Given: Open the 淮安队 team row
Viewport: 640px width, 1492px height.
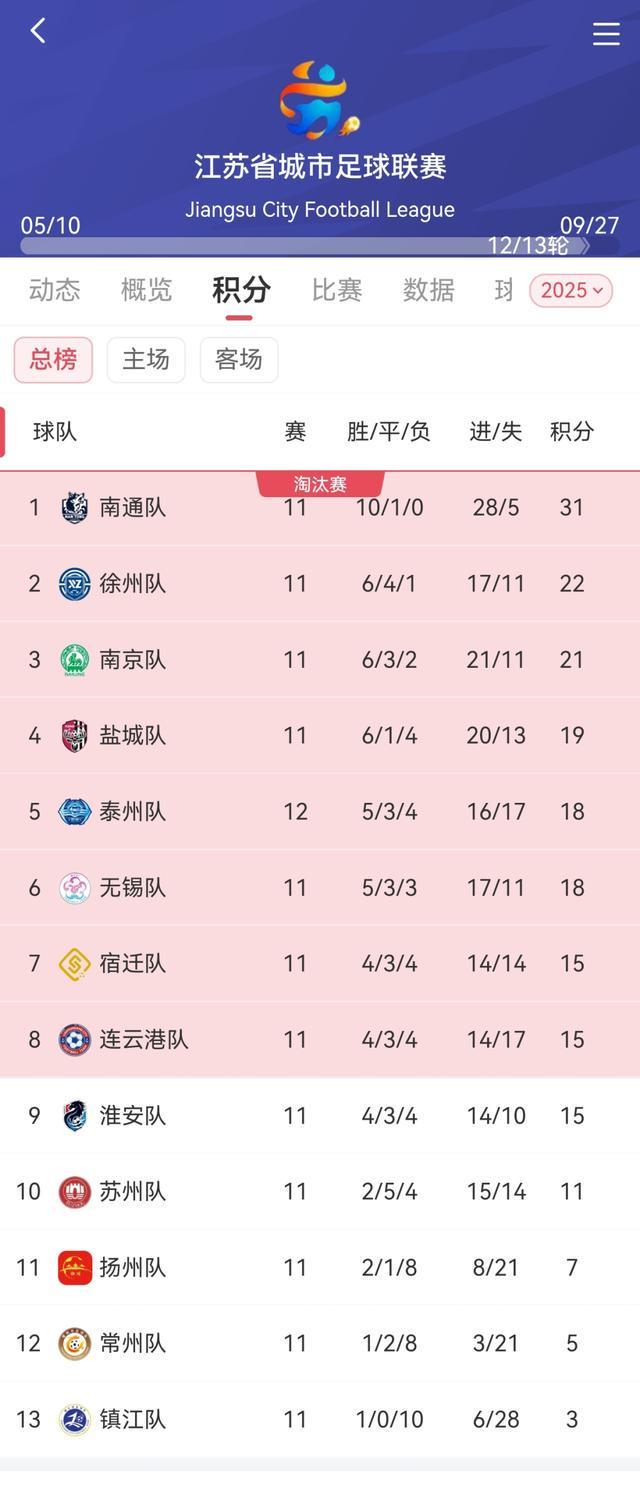Looking at the screenshot, I should tap(132, 1116).
